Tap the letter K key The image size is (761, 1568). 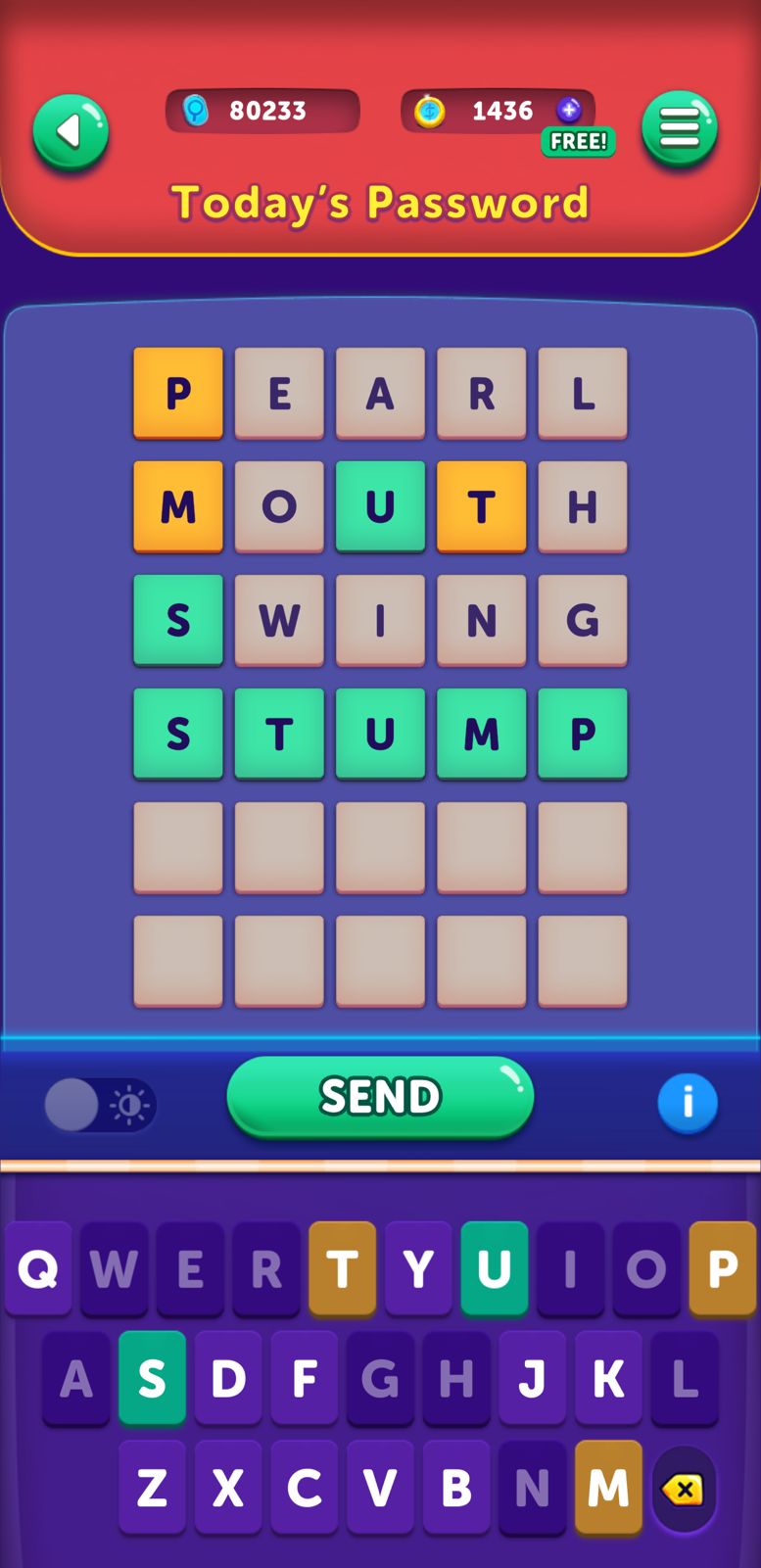point(608,1378)
